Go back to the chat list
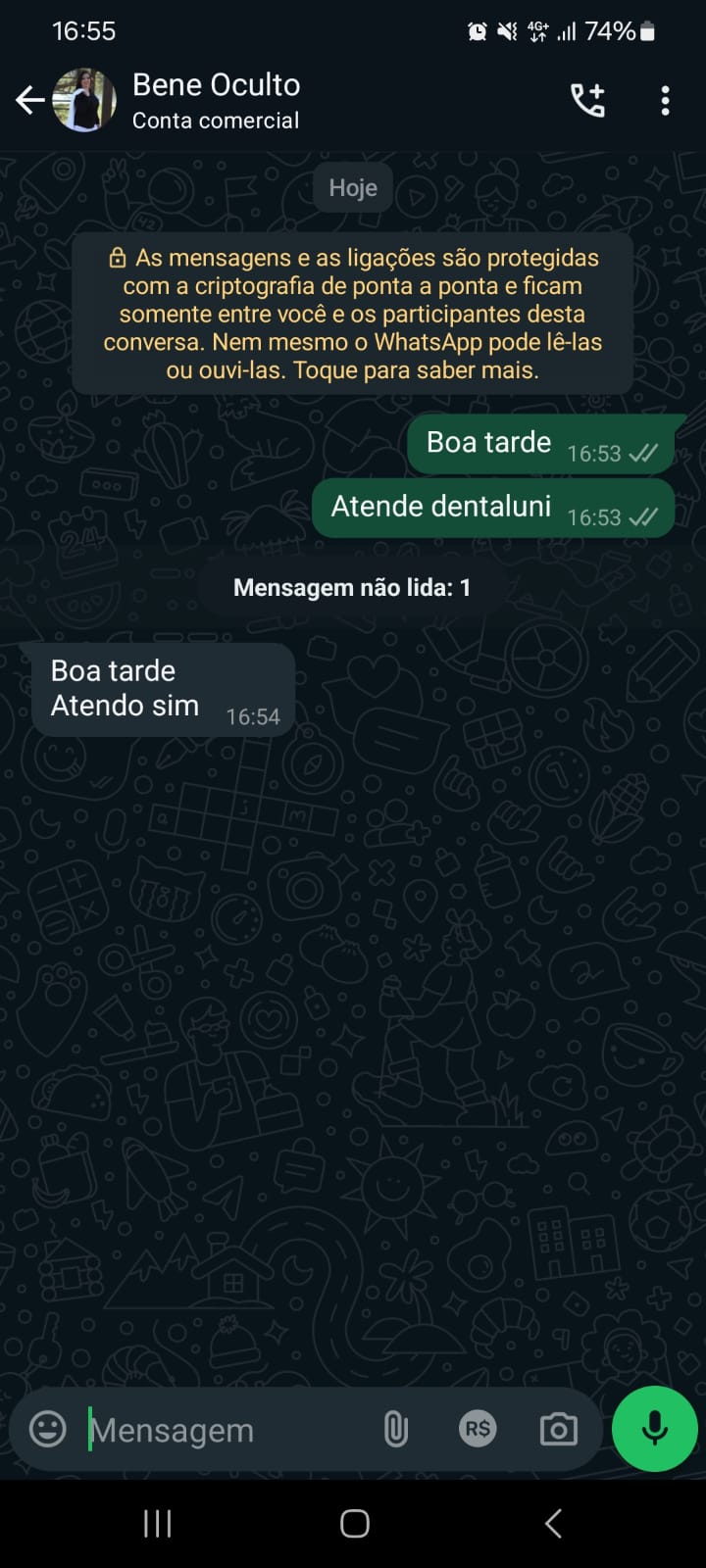This screenshot has width=706, height=1568. click(x=29, y=100)
